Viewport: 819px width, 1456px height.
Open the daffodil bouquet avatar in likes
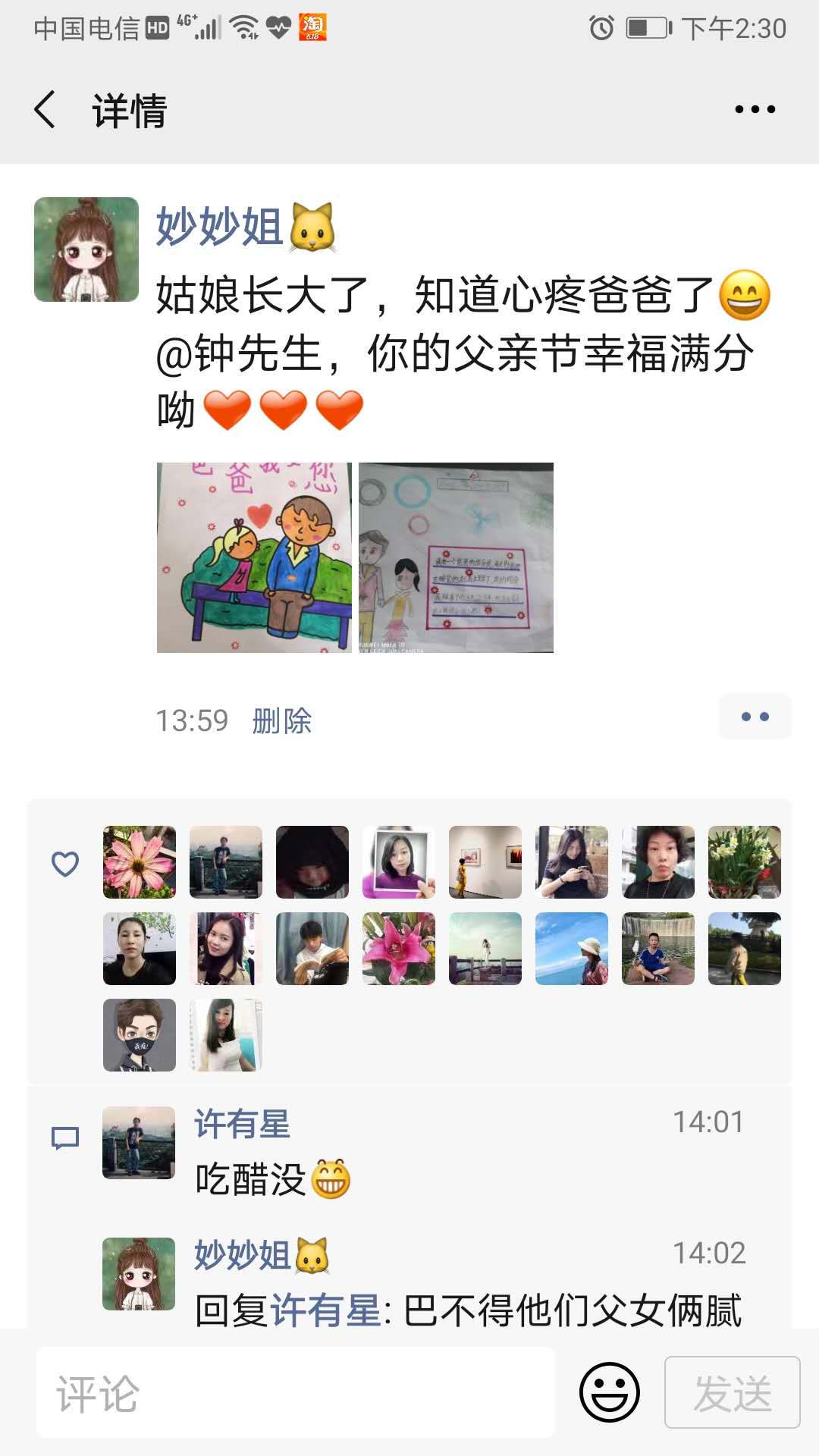click(x=745, y=862)
